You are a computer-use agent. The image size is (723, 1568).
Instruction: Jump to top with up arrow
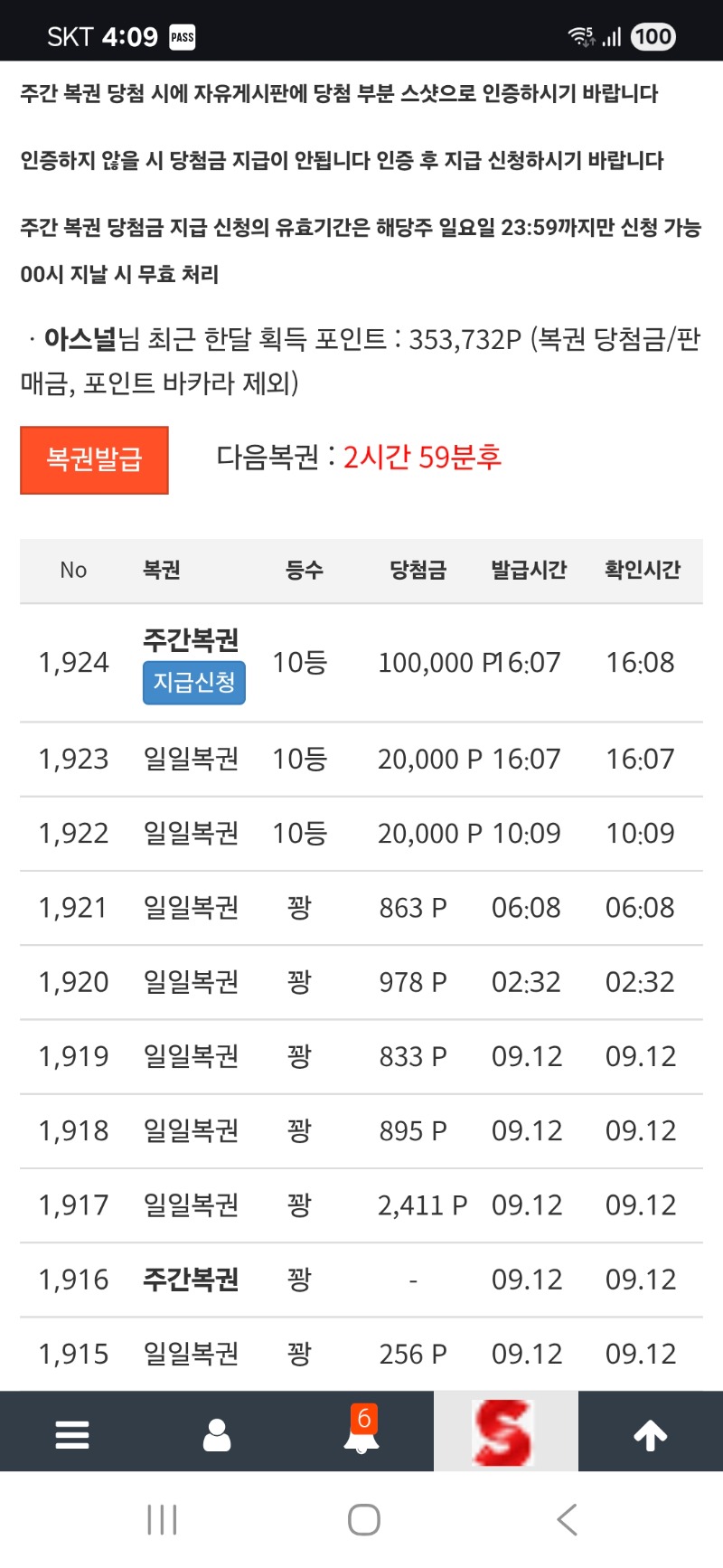pos(651,1434)
